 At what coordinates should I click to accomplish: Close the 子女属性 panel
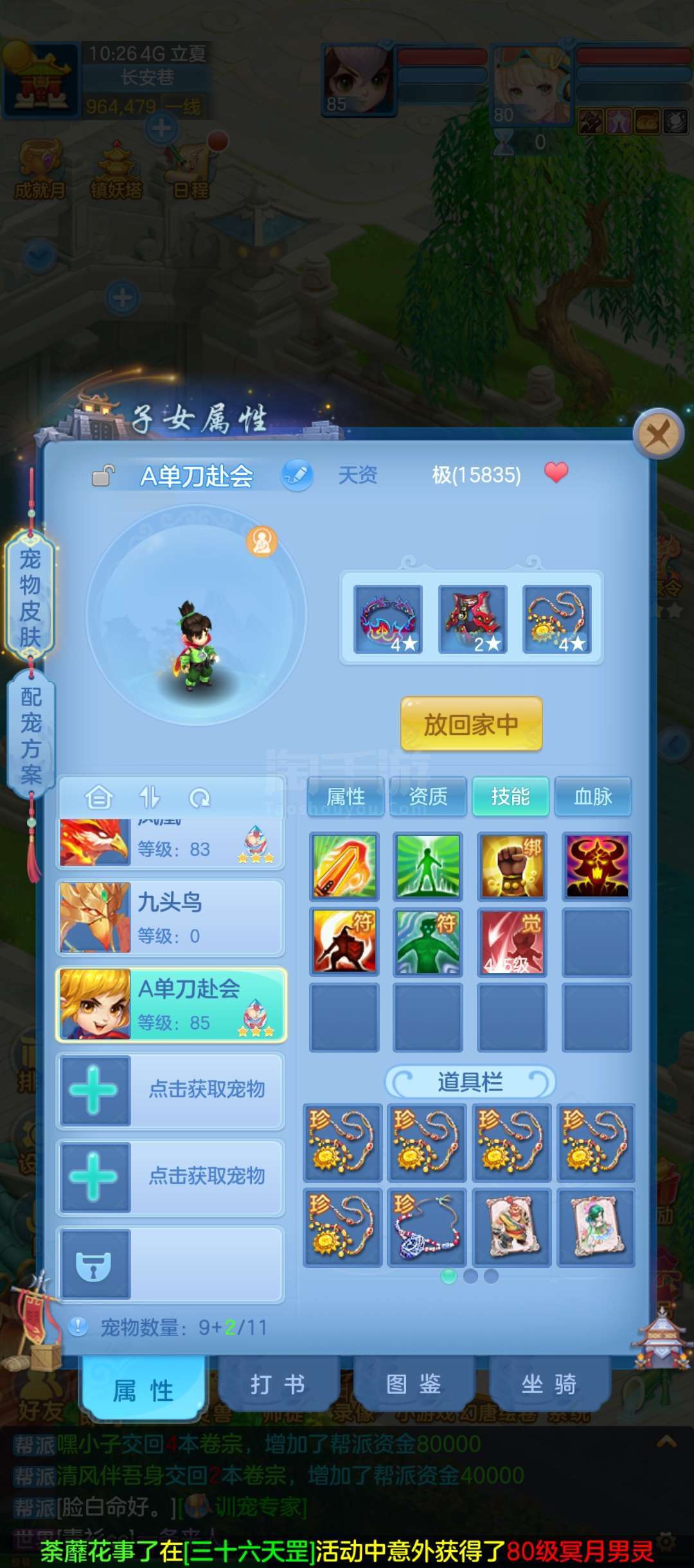[x=658, y=434]
